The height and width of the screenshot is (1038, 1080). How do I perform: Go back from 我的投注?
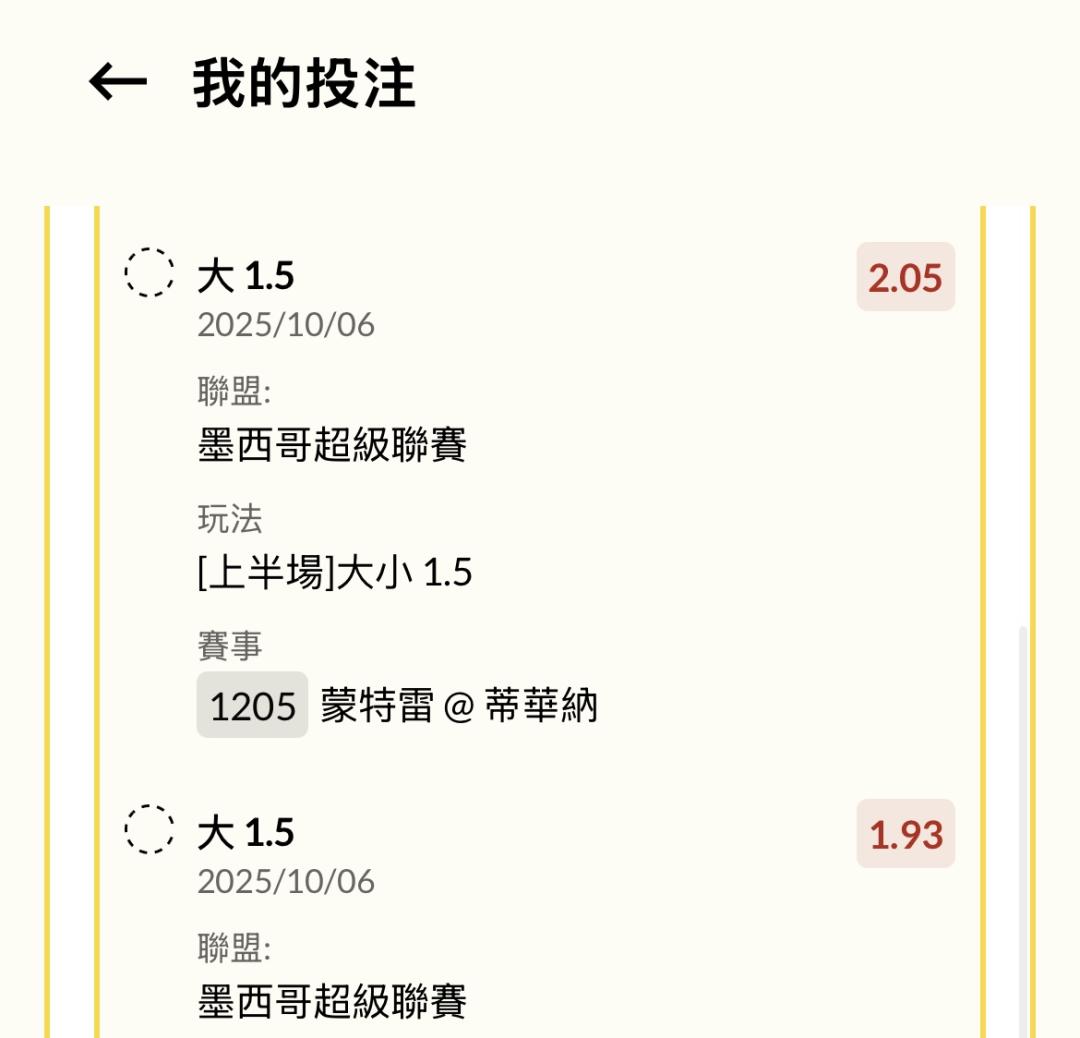(118, 82)
